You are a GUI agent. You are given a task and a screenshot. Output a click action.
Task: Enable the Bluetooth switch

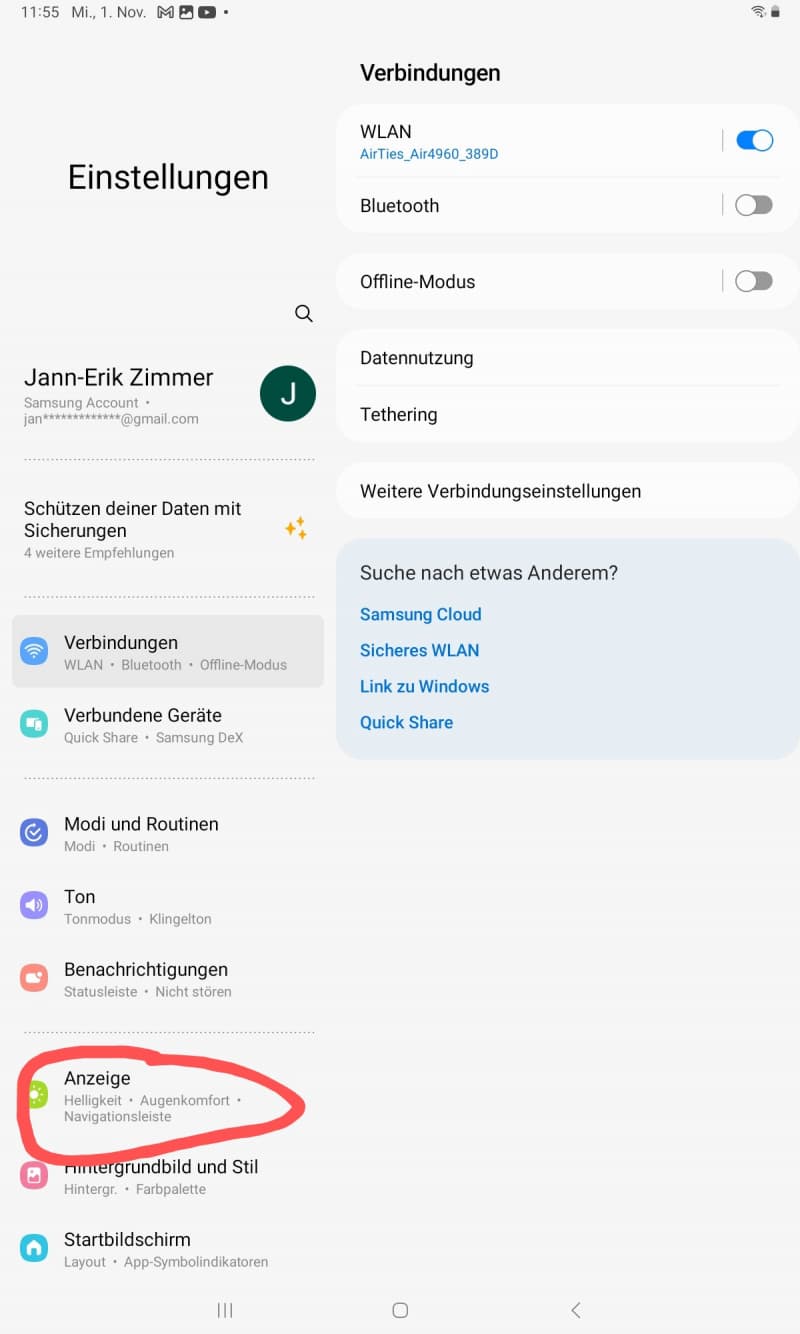point(754,205)
